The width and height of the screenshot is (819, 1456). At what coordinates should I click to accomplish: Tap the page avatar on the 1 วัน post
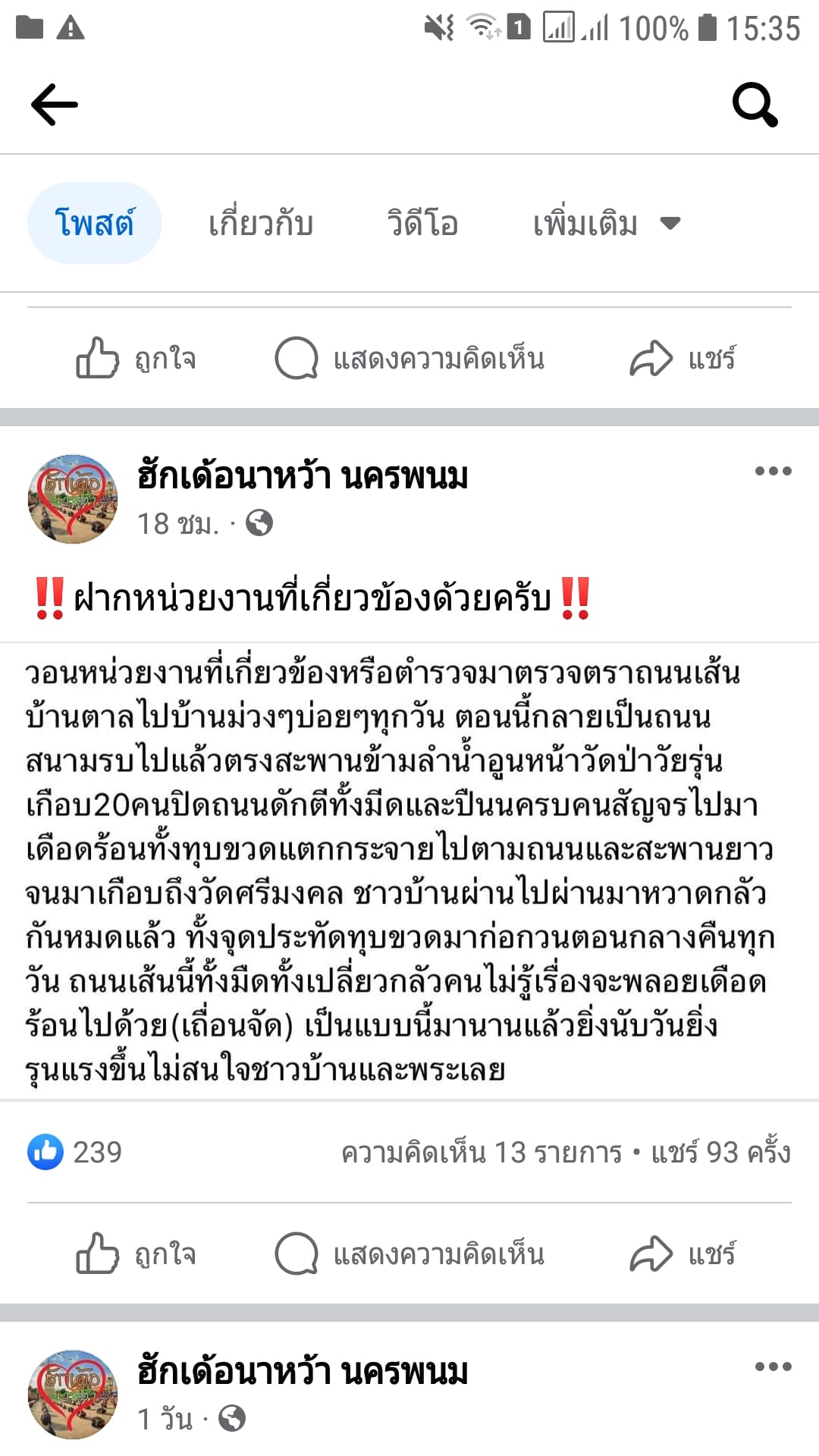pyautogui.click(x=73, y=1394)
